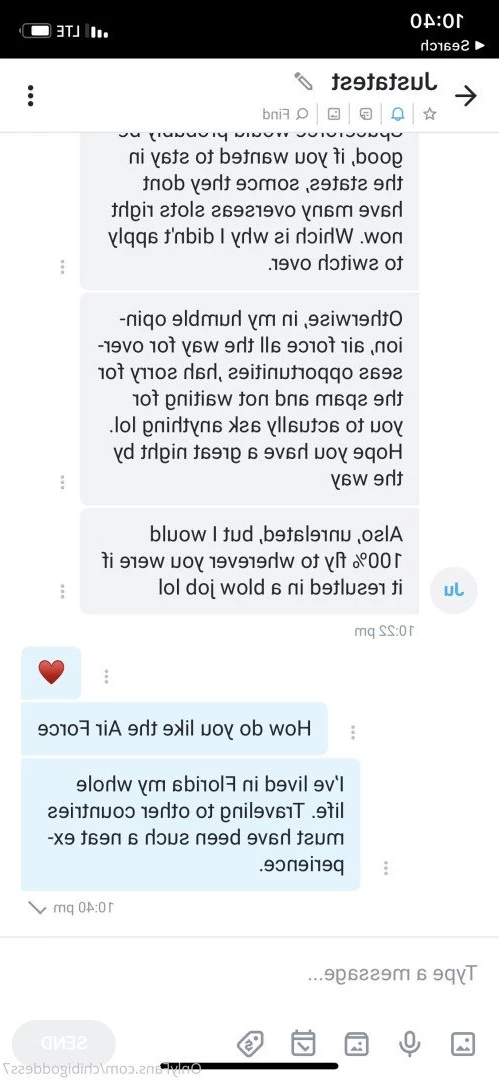
Task: Open options for the blow job lol message
Action: [x=62, y=591]
